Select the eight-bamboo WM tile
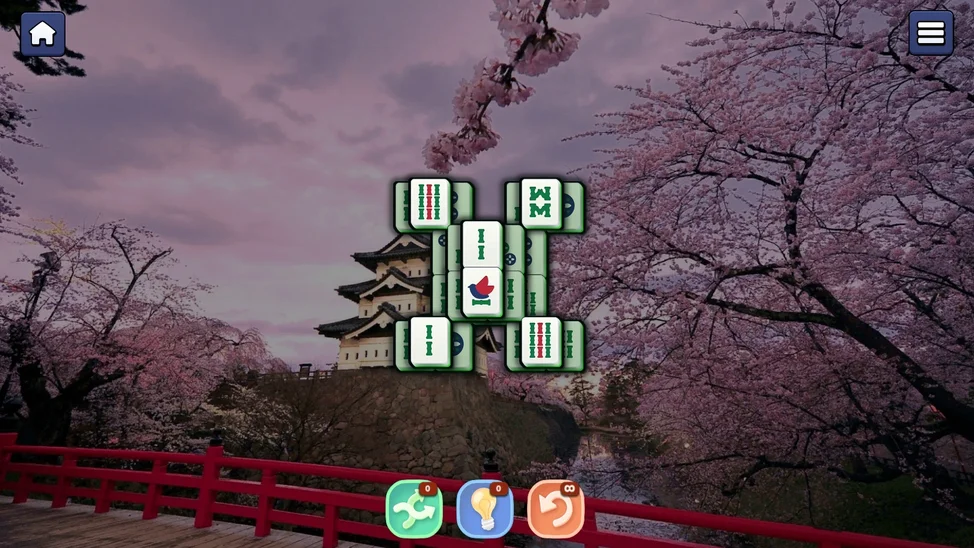This screenshot has width=974, height=548. (541, 203)
